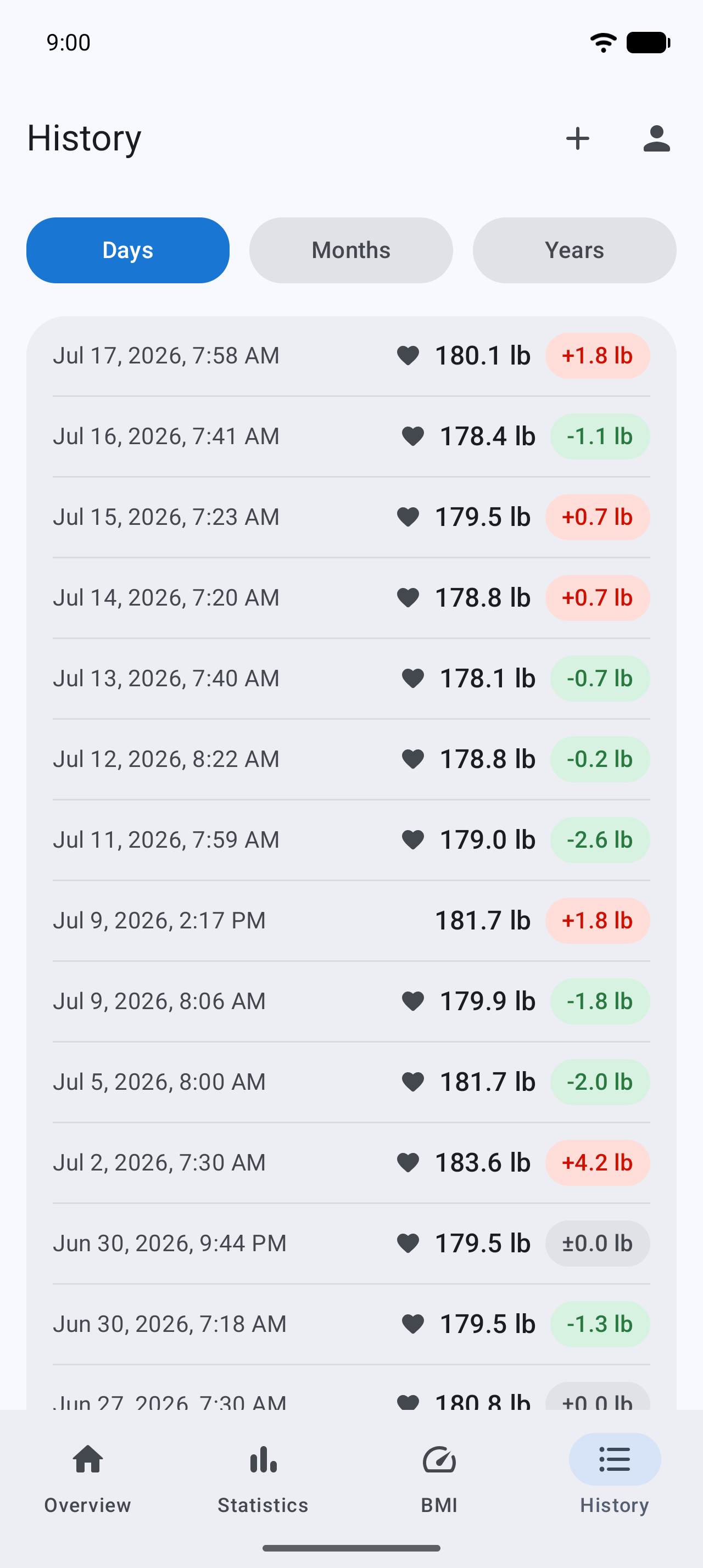Switch to the Years view
Image resolution: width=703 pixels, height=1568 pixels.
tap(574, 250)
